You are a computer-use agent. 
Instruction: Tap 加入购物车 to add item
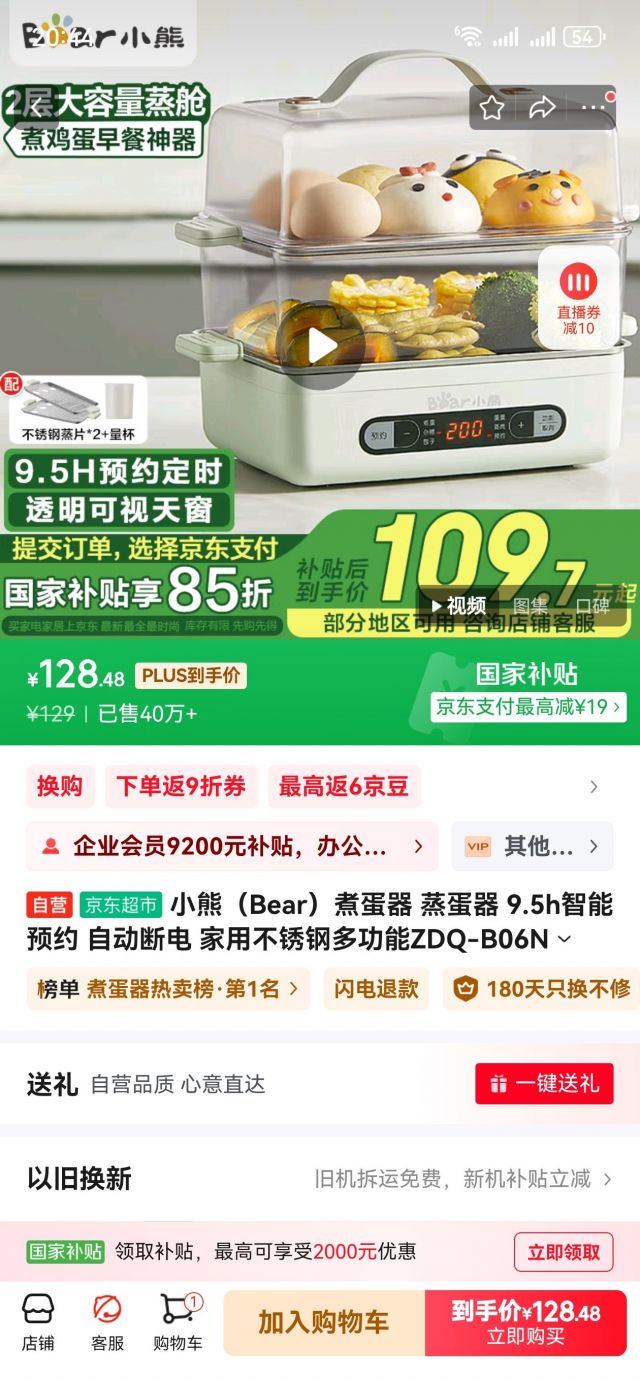[323, 1322]
